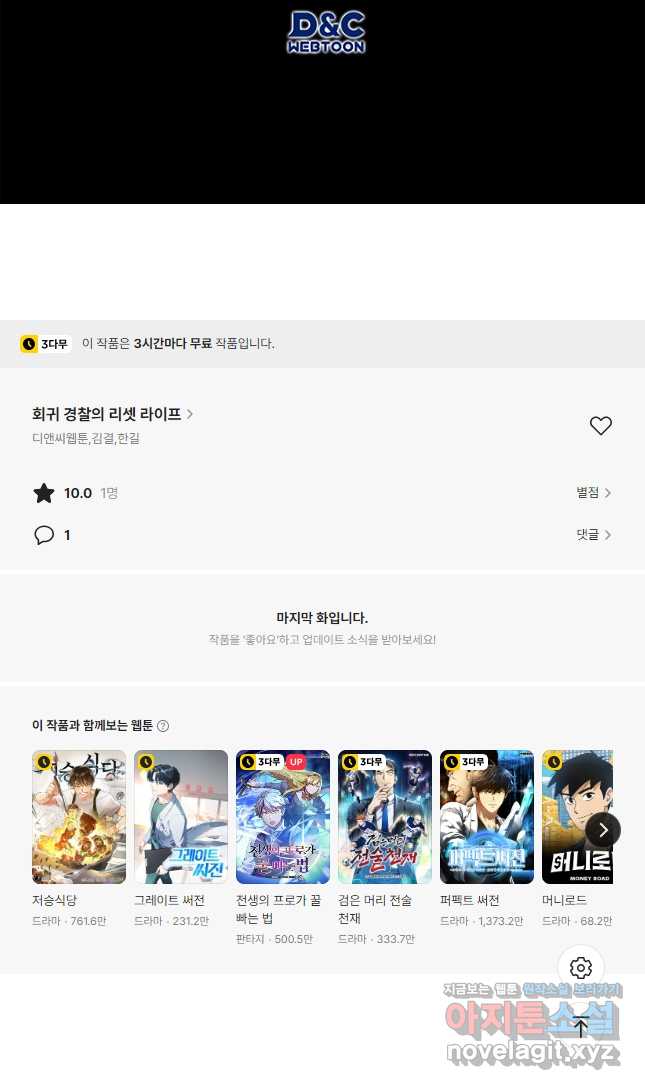
Task: Jump back to top of page
Action: (581, 1026)
